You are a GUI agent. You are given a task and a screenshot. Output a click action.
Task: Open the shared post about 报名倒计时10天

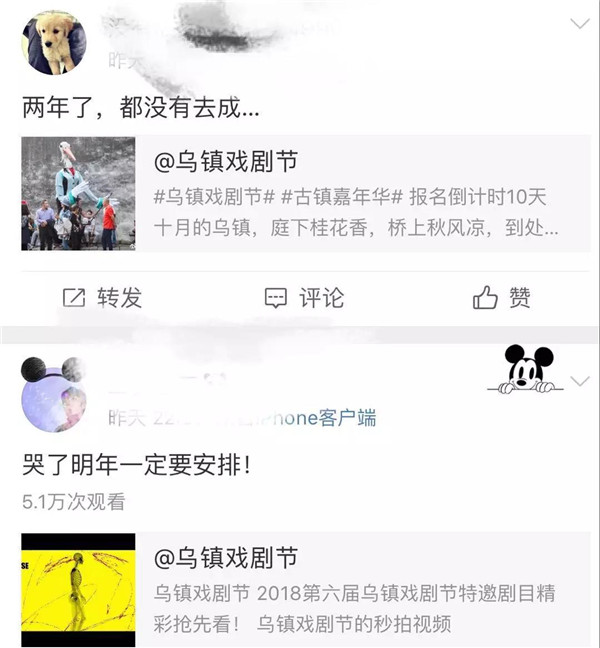click(305, 193)
